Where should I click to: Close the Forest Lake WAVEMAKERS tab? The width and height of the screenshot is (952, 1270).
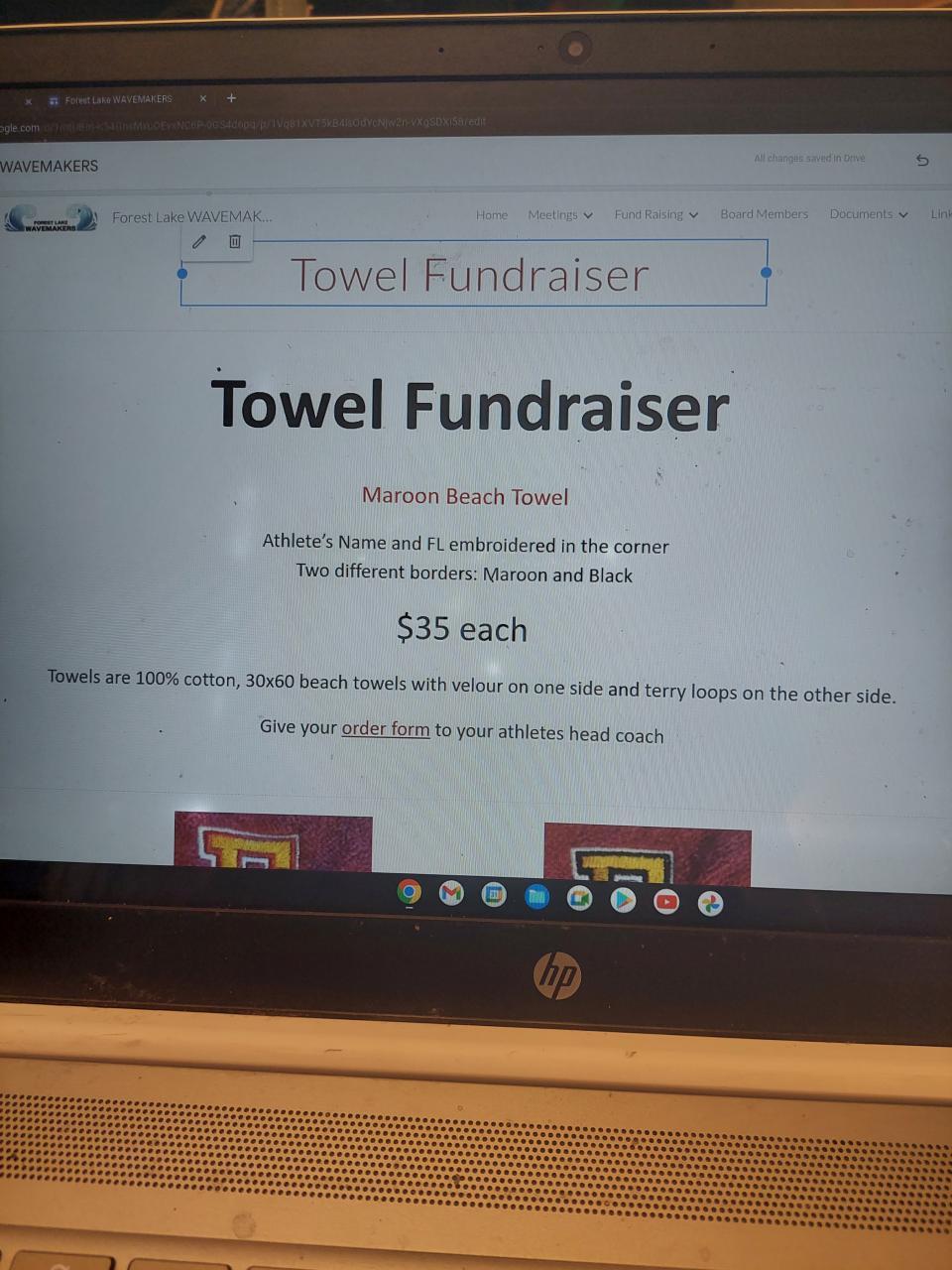point(202,98)
